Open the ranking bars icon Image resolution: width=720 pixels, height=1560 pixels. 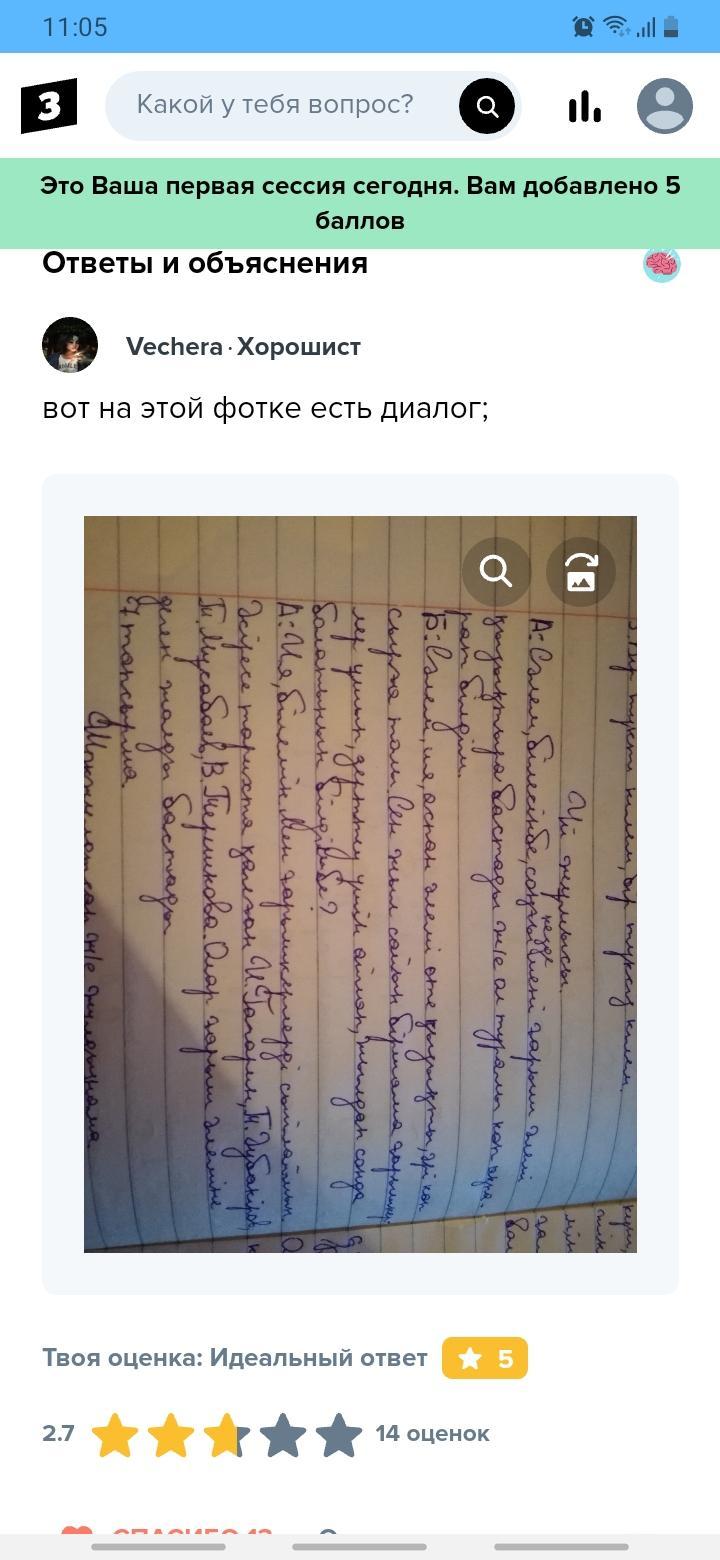(x=585, y=106)
